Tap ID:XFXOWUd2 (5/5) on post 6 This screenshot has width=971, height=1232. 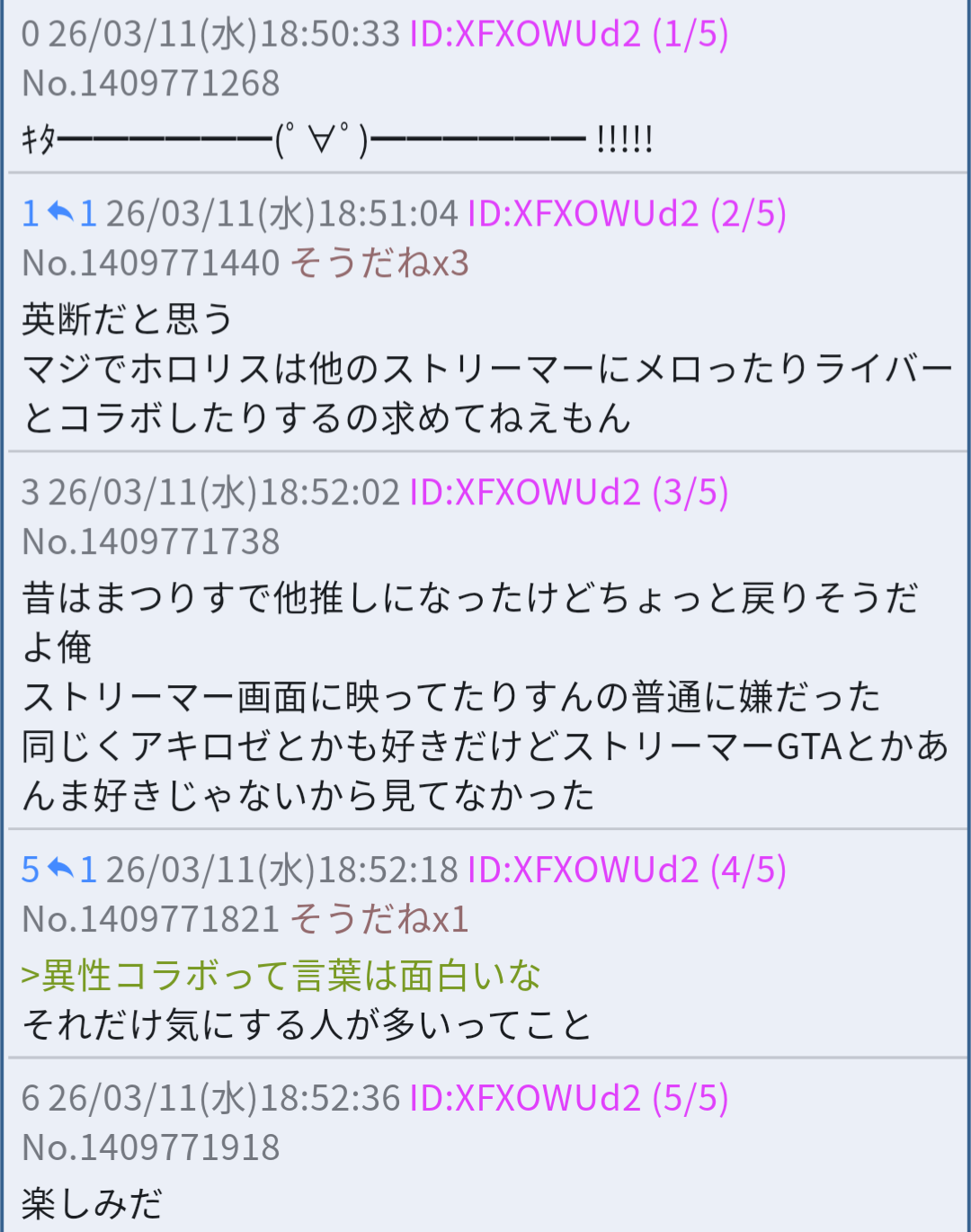tap(568, 1098)
